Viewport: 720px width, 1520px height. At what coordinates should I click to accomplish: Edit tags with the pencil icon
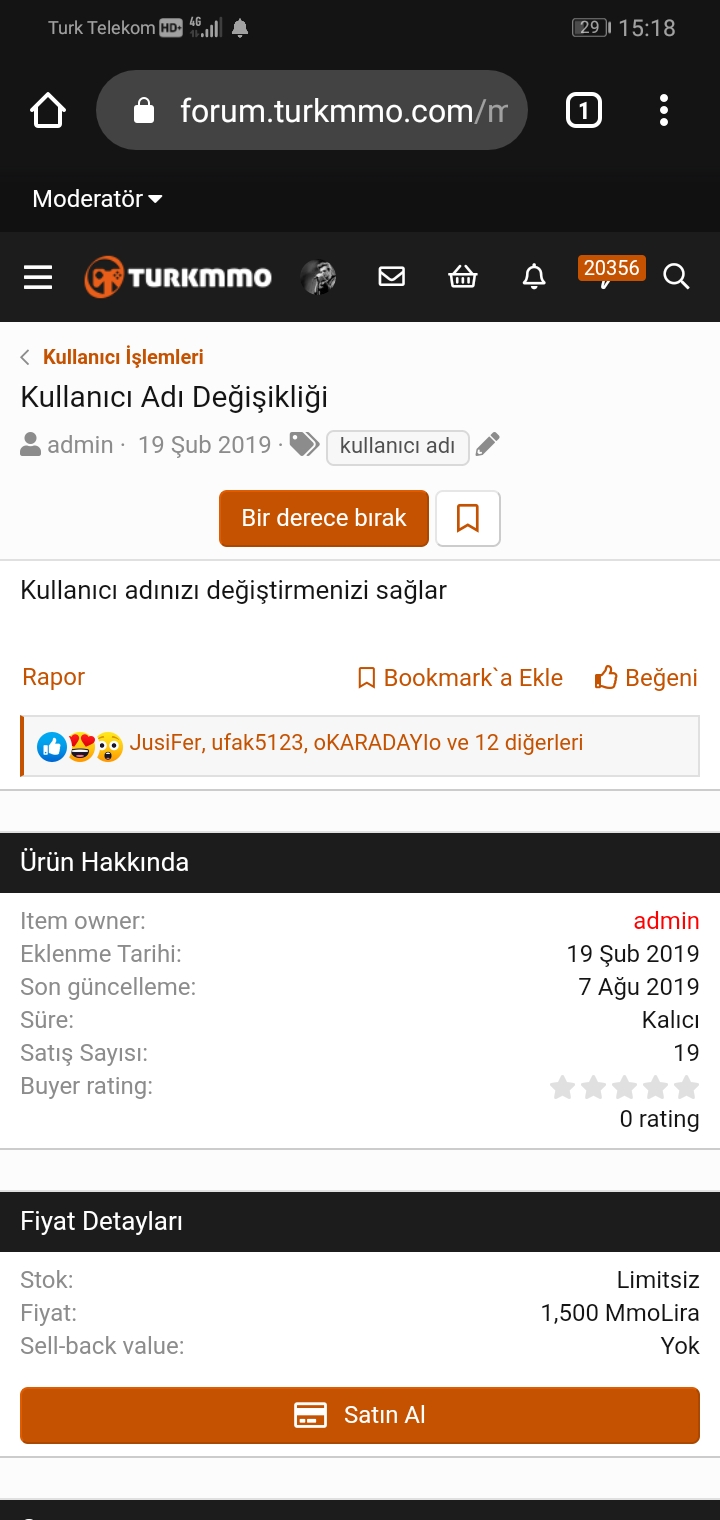point(487,445)
